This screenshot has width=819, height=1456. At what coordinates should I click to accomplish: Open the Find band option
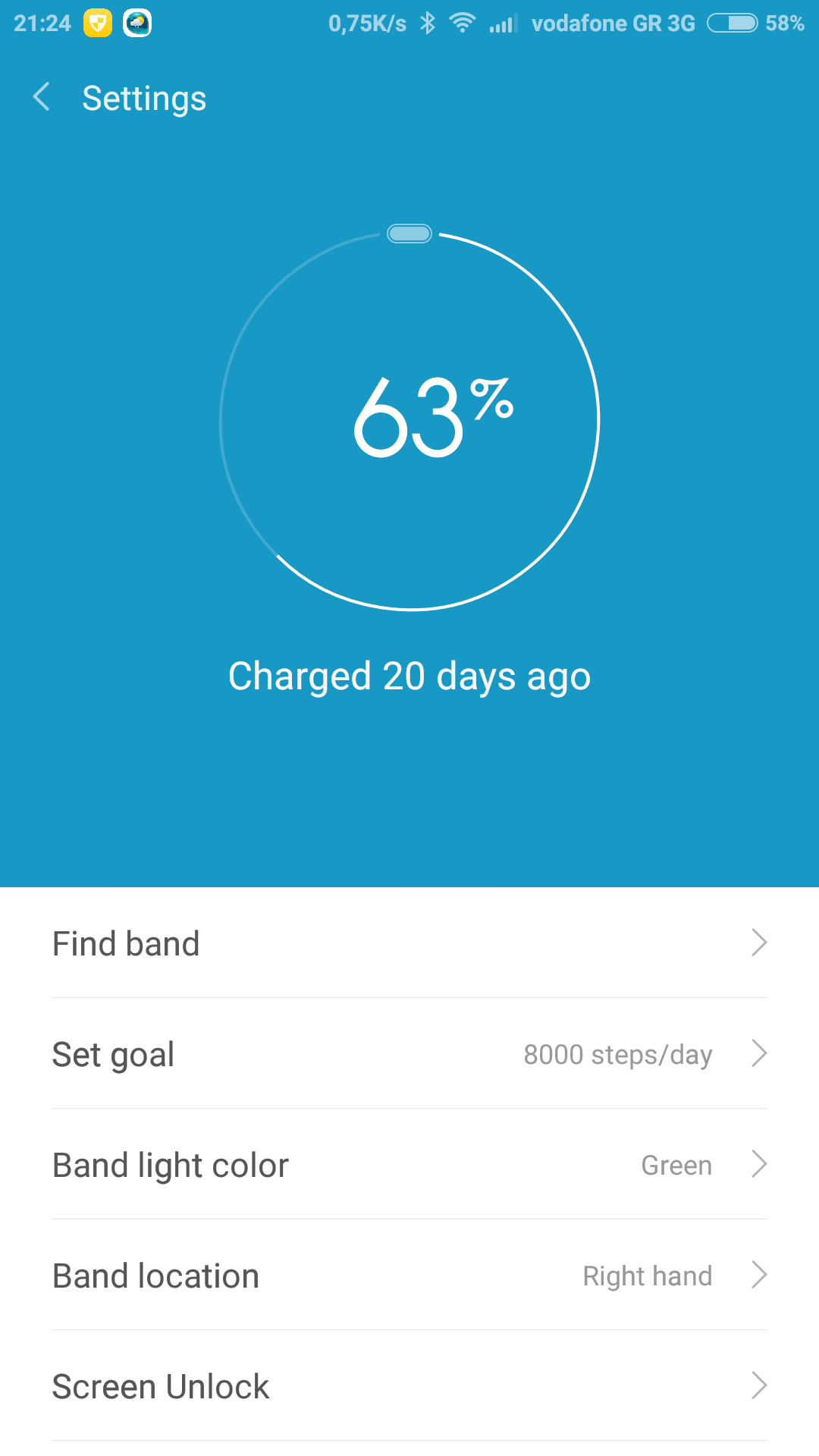click(409, 943)
